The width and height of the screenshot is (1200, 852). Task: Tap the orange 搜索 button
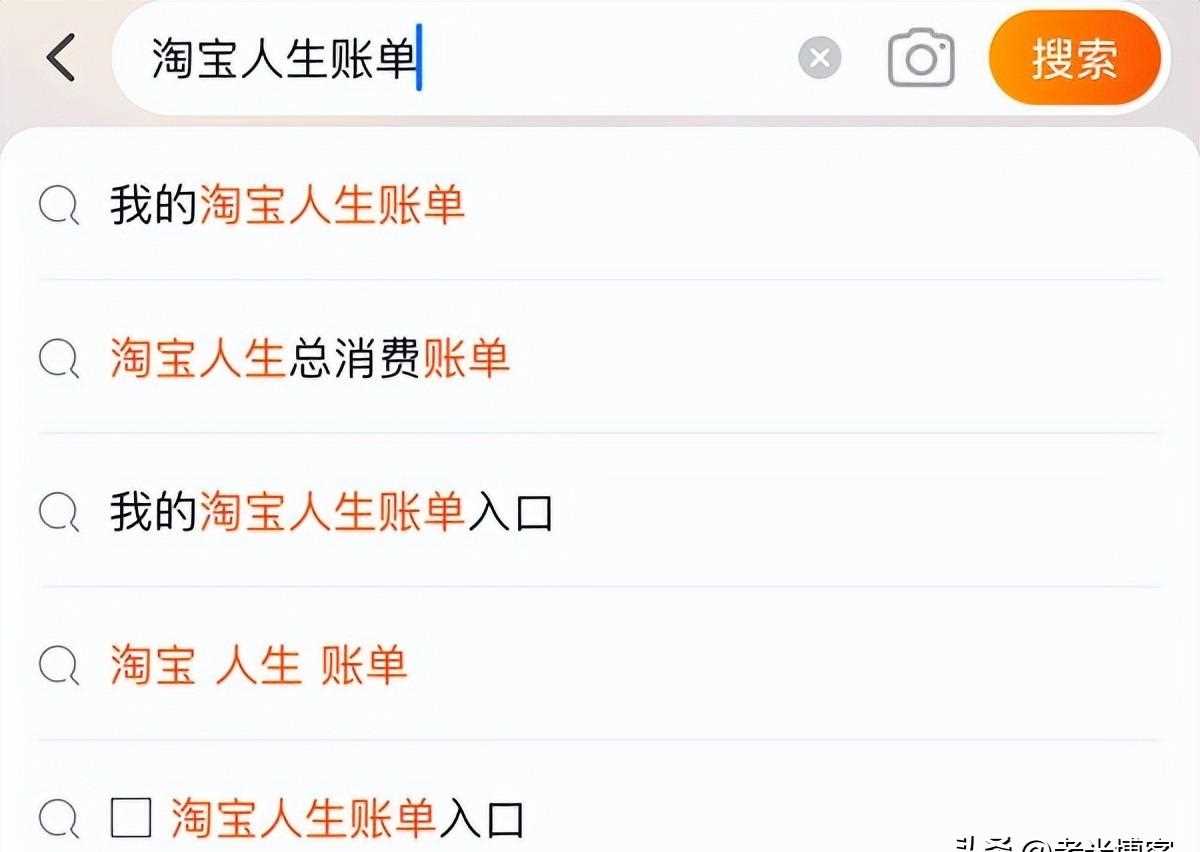tap(1075, 59)
